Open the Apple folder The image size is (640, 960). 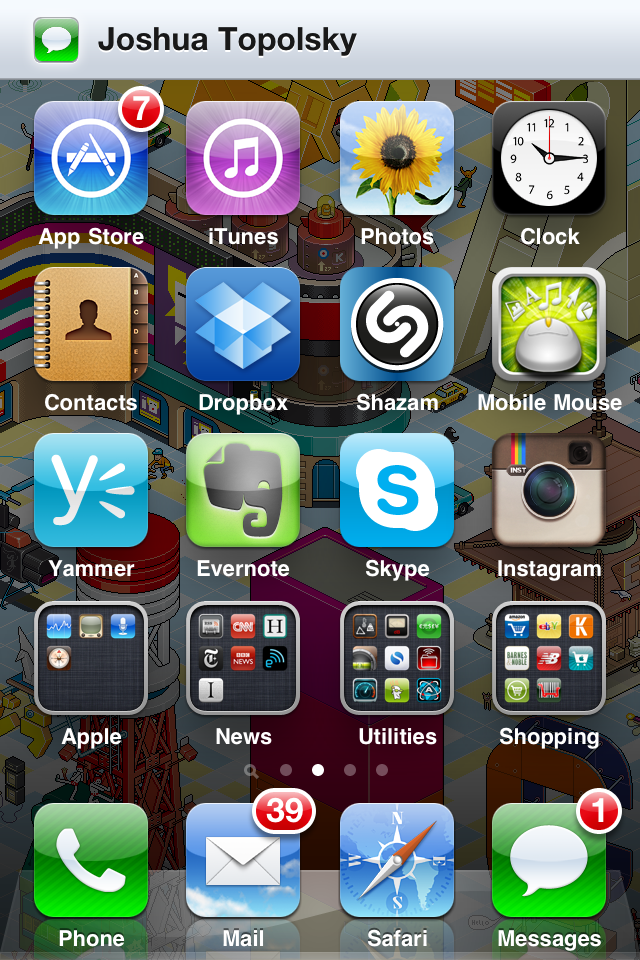91,658
